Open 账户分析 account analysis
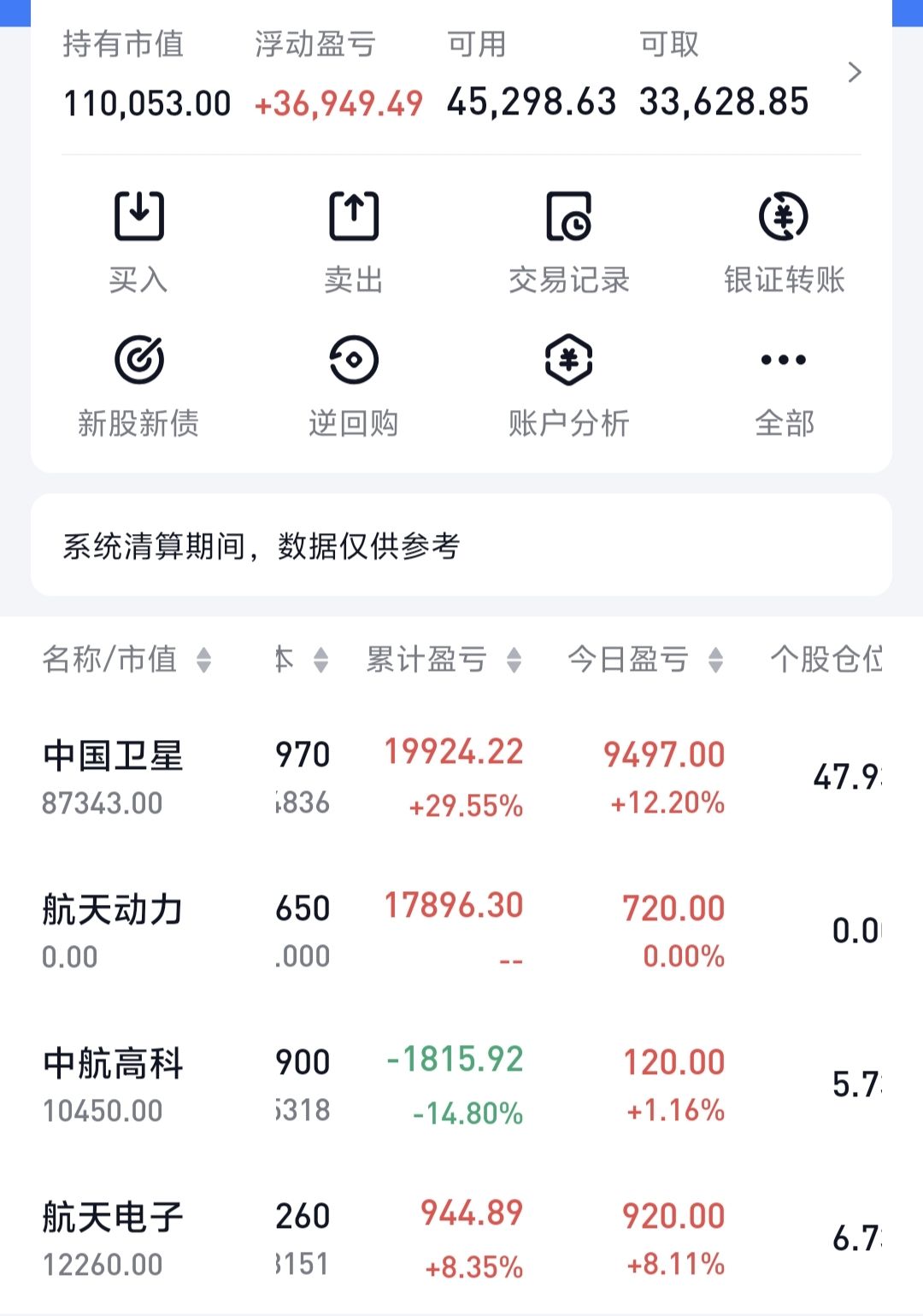This screenshot has width=923, height=1316. (569, 385)
